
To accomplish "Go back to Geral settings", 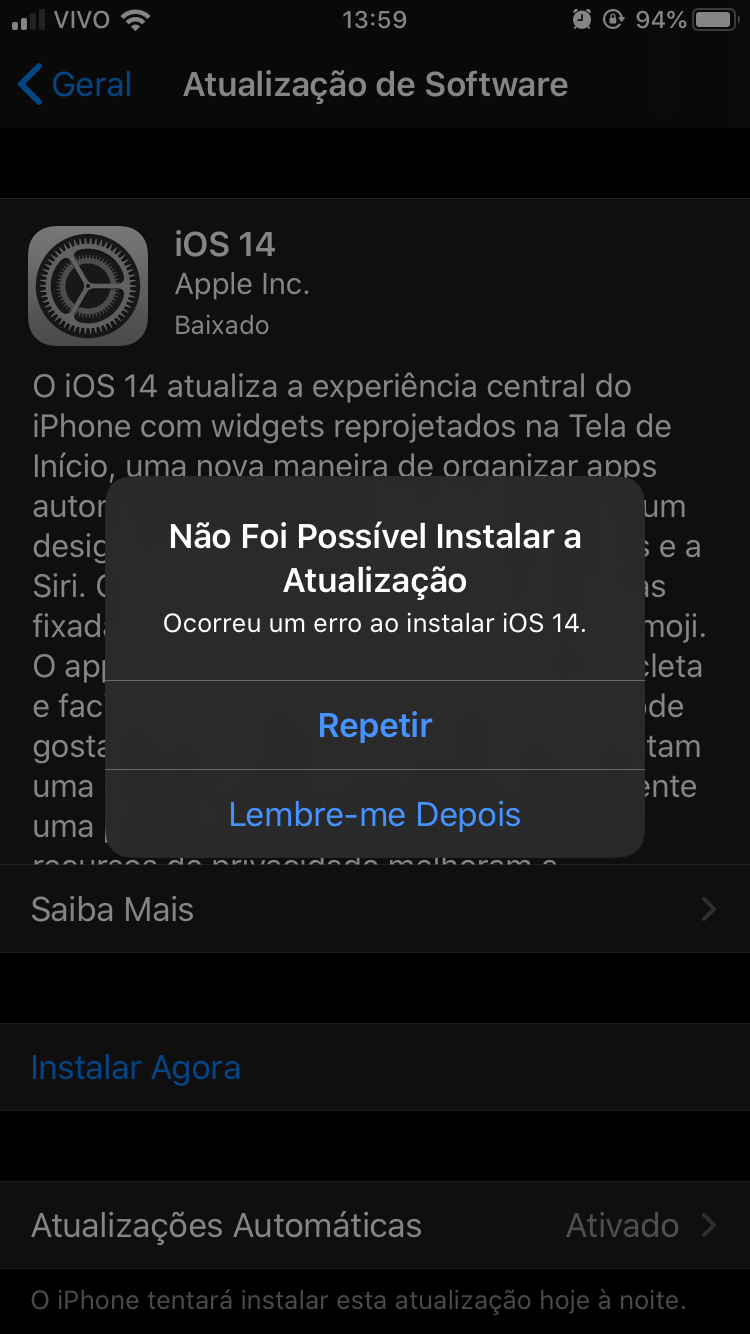I will (x=76, y=85).
